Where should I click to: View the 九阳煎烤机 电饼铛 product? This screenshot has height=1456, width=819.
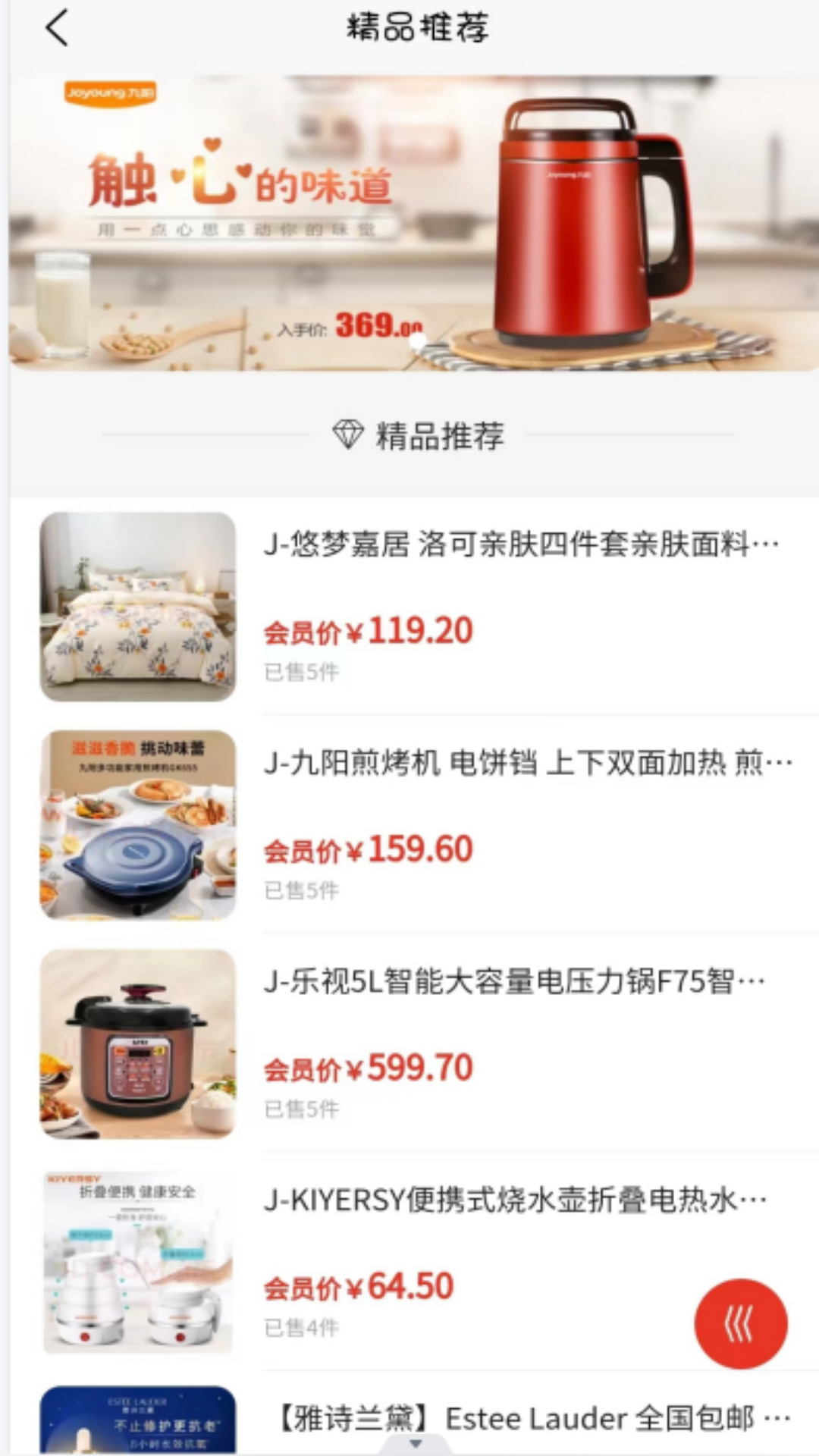(x=528, y=763)
